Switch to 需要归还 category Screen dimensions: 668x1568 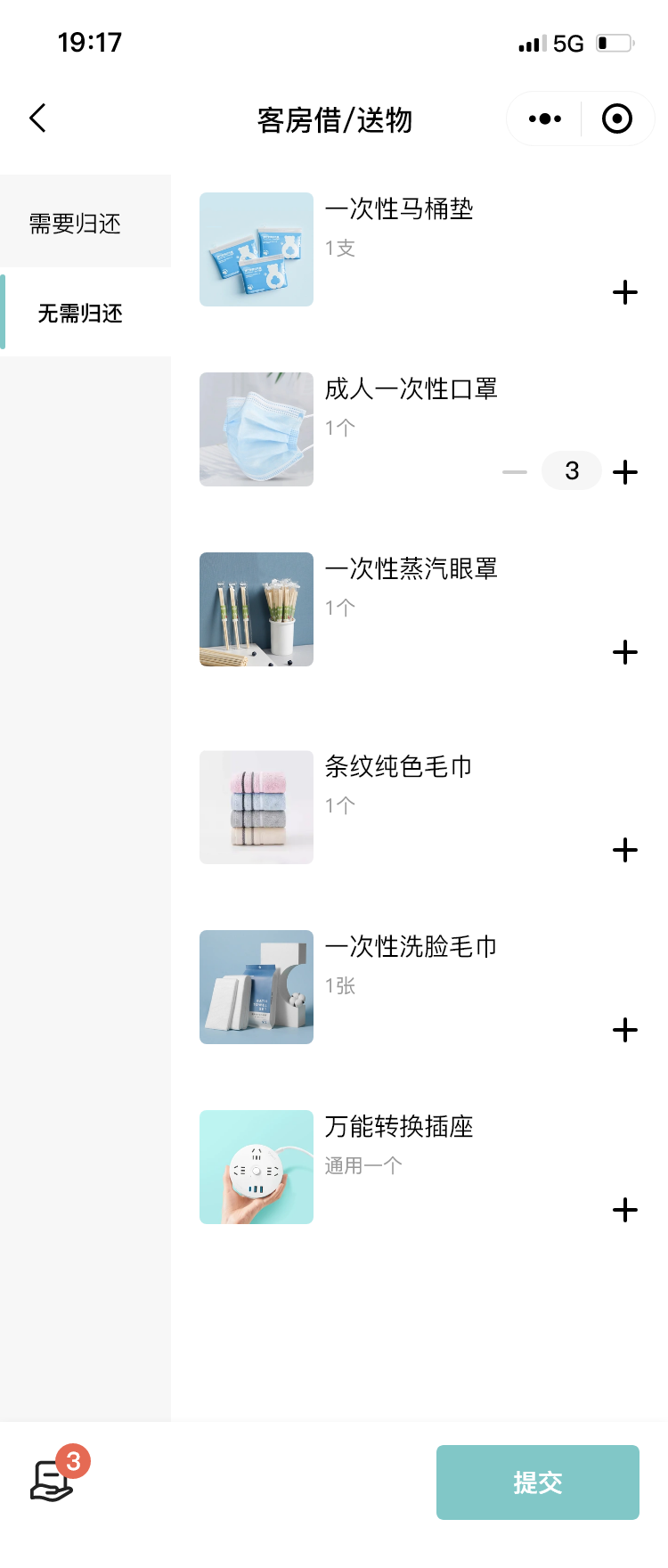pos(76,223)
